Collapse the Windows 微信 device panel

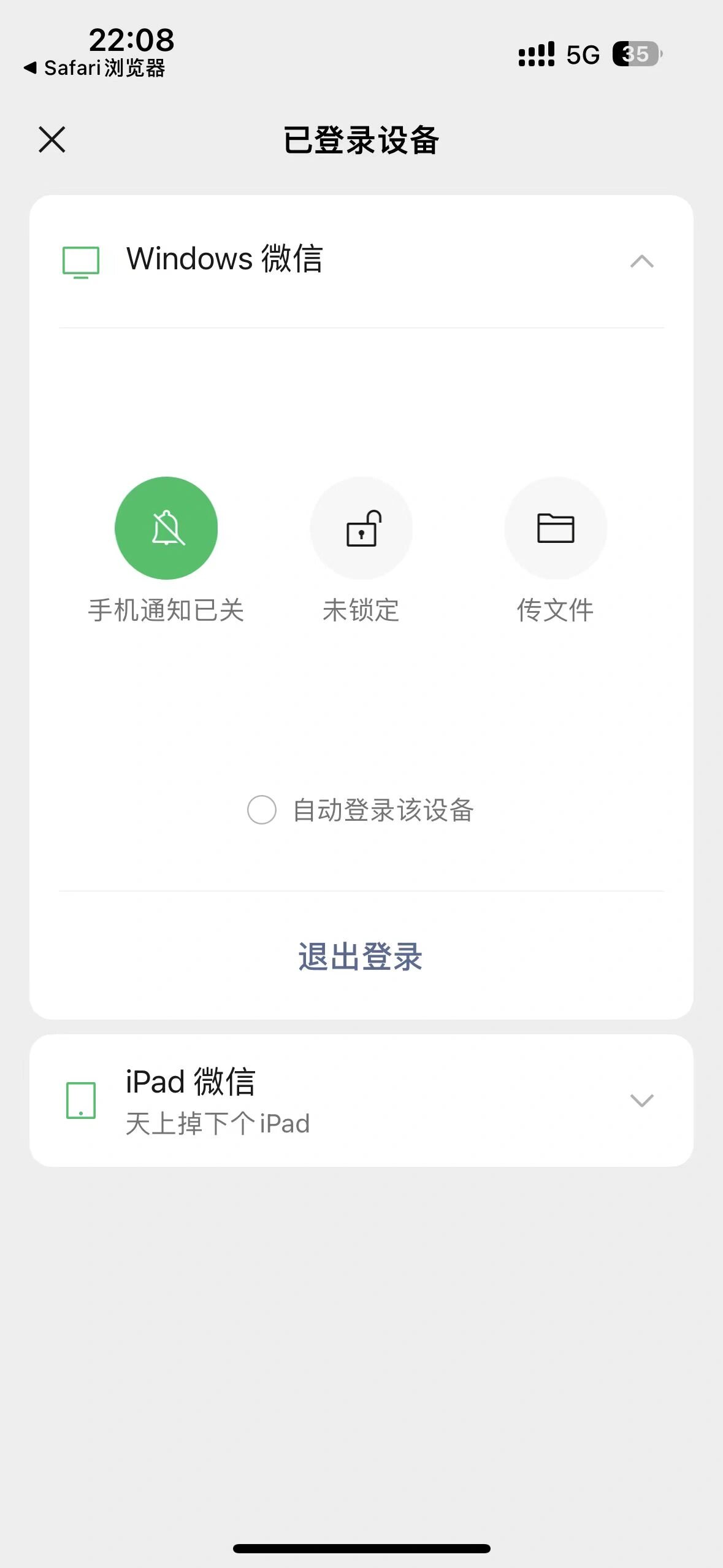click(x=642, y=262)
